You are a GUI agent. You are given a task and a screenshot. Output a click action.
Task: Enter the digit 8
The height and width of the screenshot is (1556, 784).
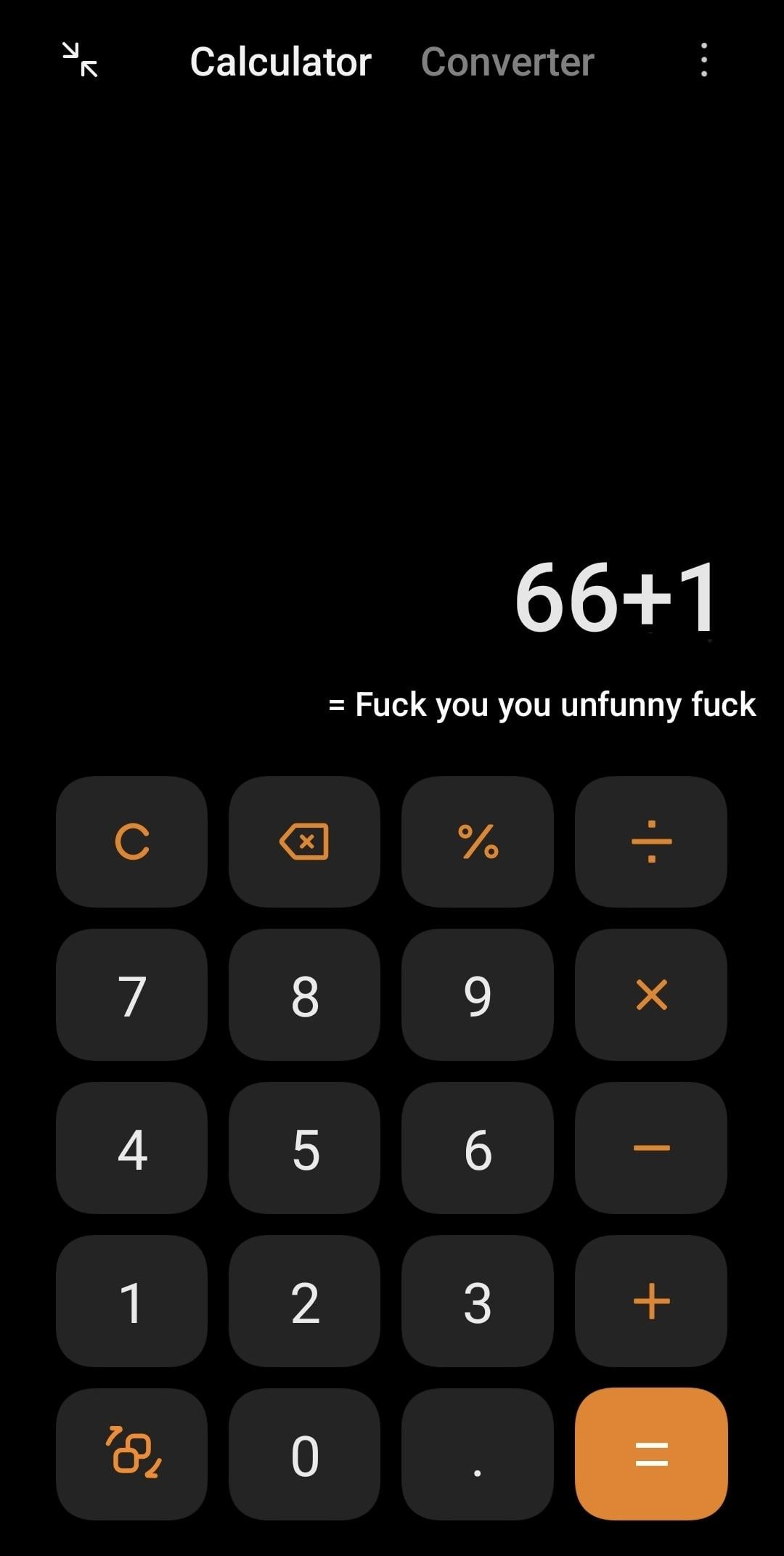[304, 995]
